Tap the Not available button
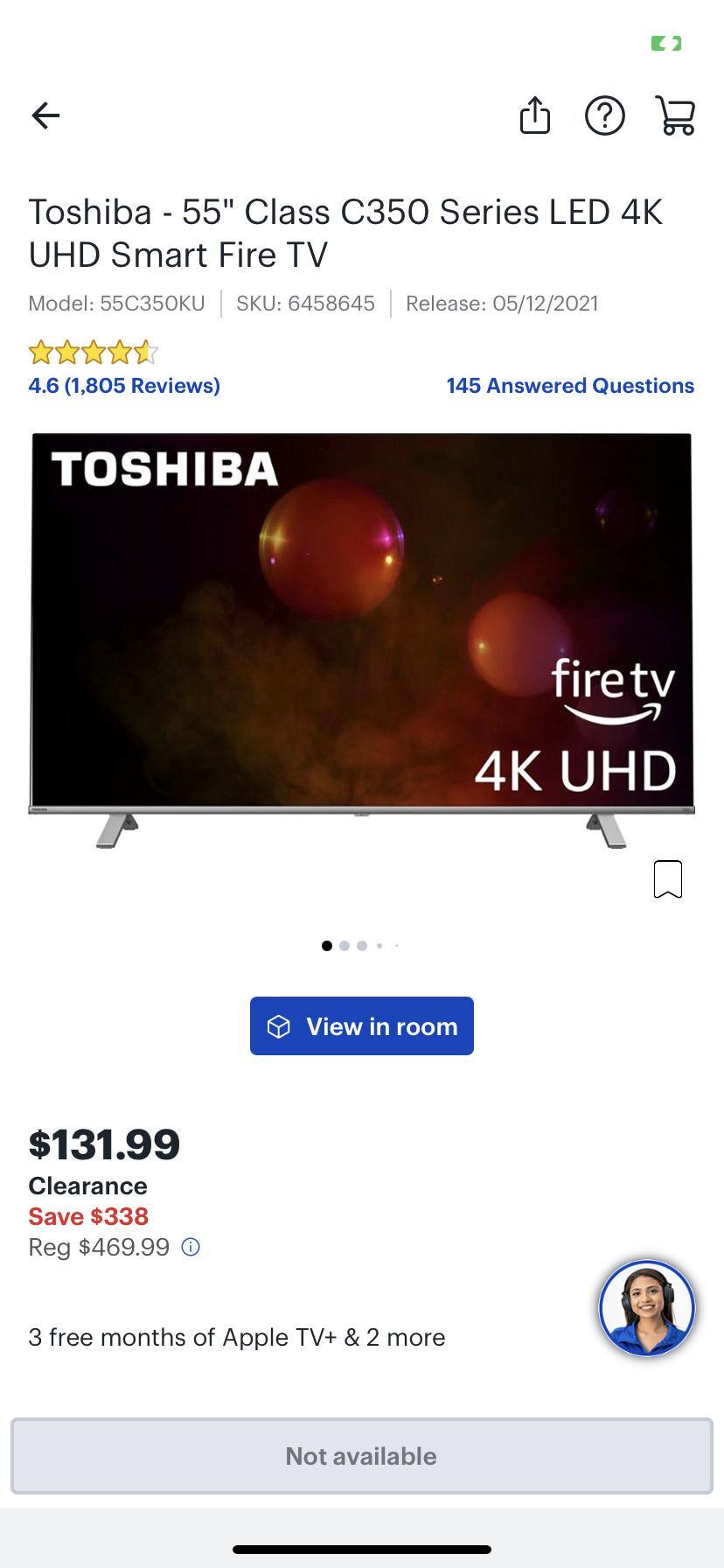The image size is (724, 1568). coord(361,1455)
